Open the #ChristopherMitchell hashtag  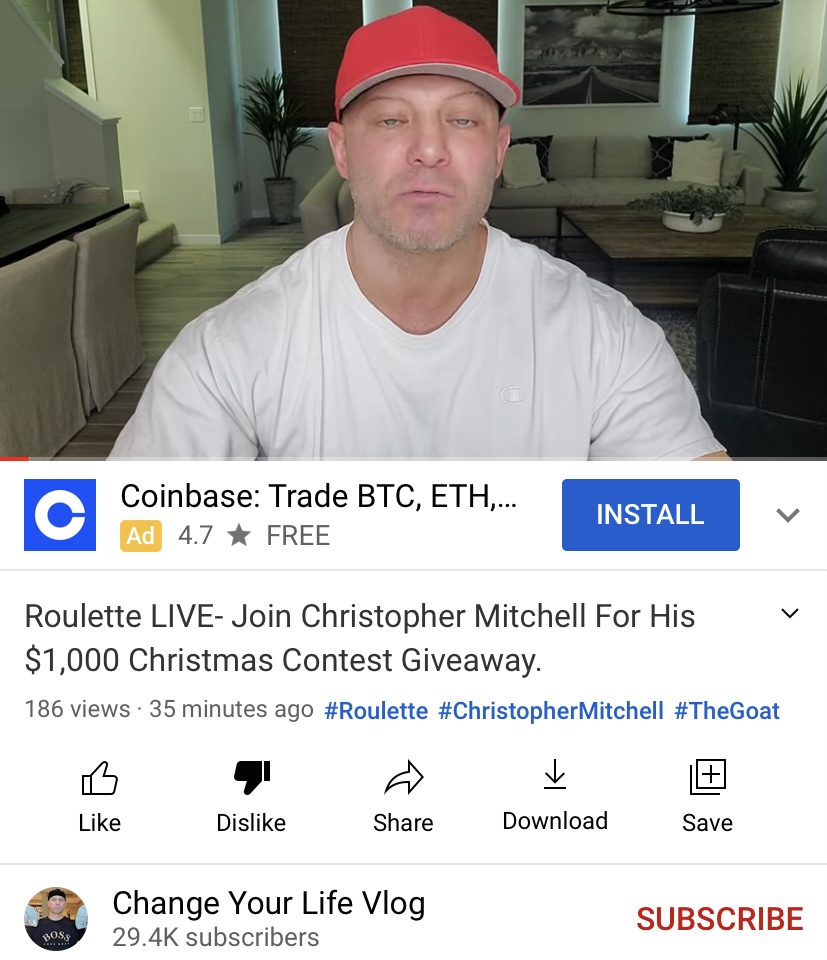point(550,711)
